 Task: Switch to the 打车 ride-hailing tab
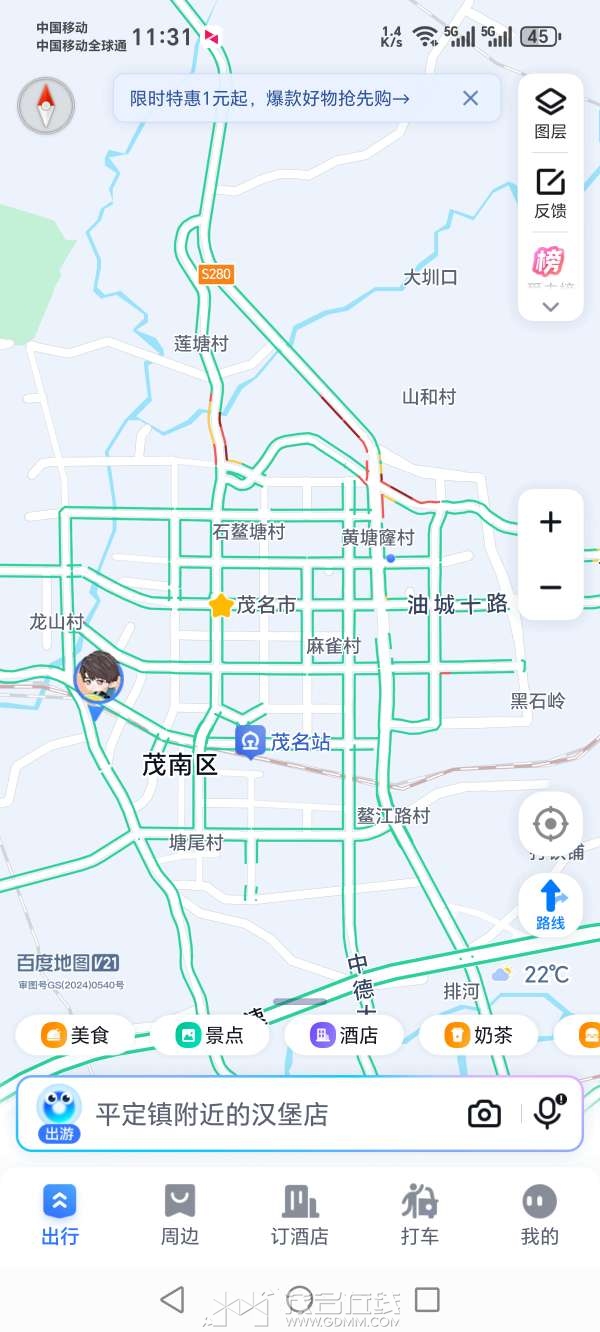click(420, 1215)
